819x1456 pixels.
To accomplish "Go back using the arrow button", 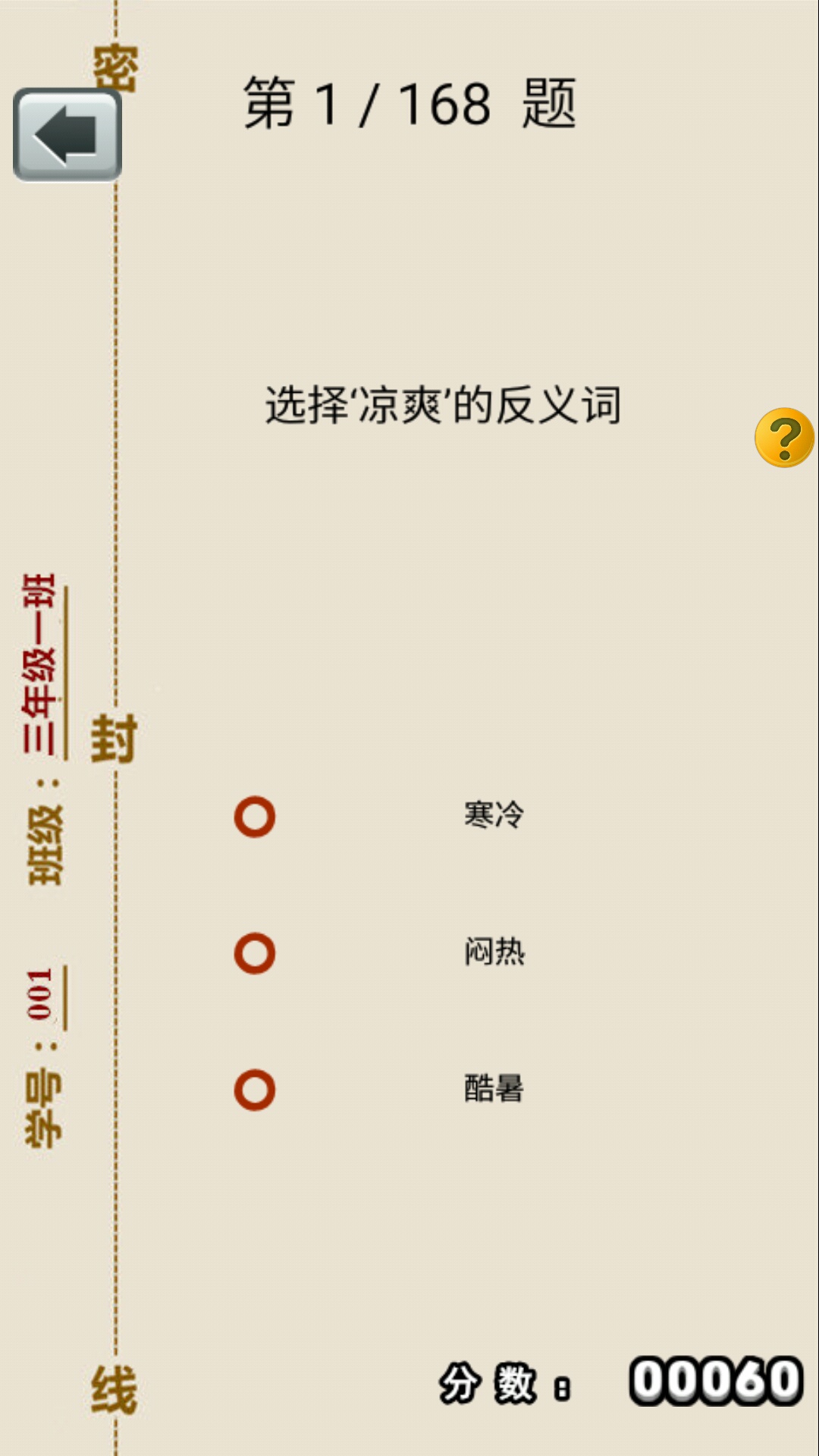I will (67, 135).
